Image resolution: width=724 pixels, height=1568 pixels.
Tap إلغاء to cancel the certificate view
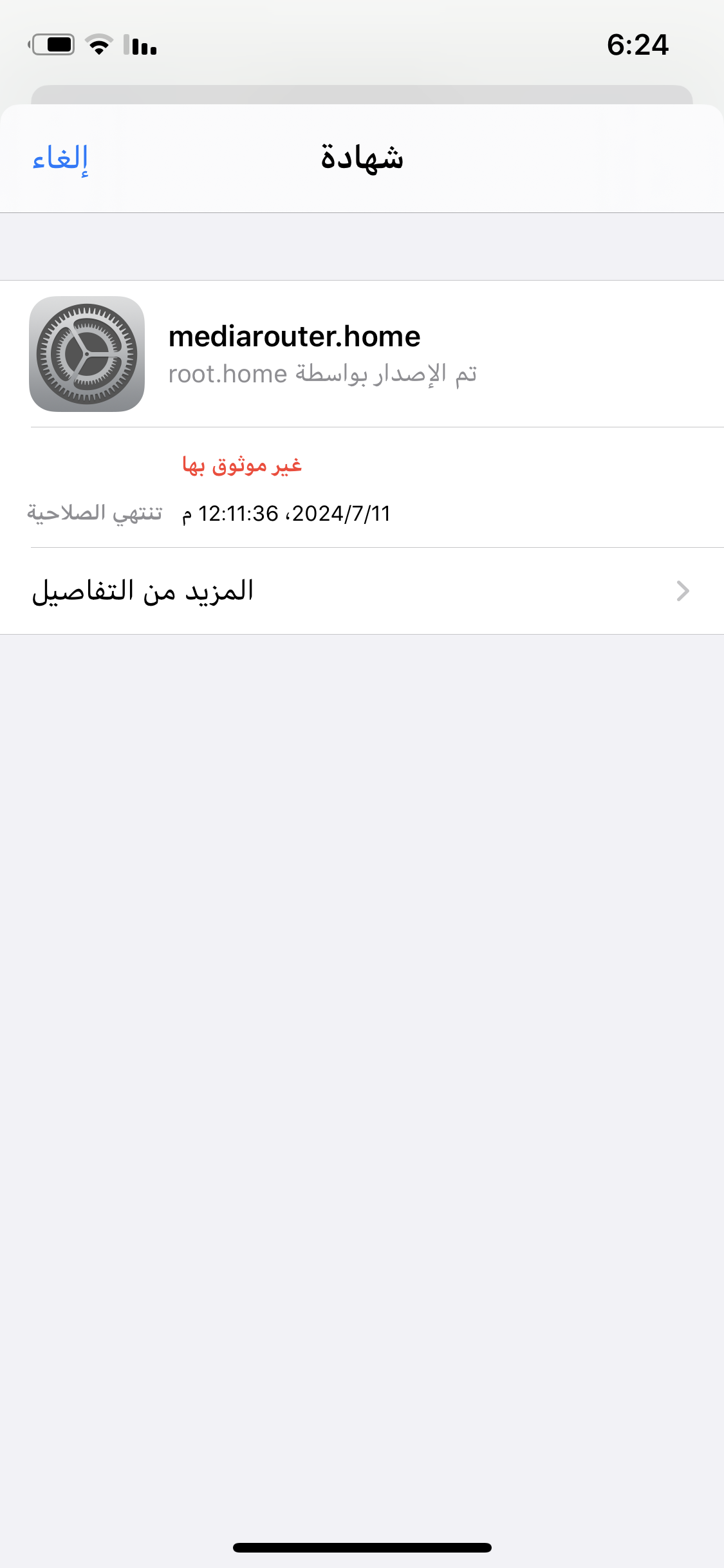60,158
